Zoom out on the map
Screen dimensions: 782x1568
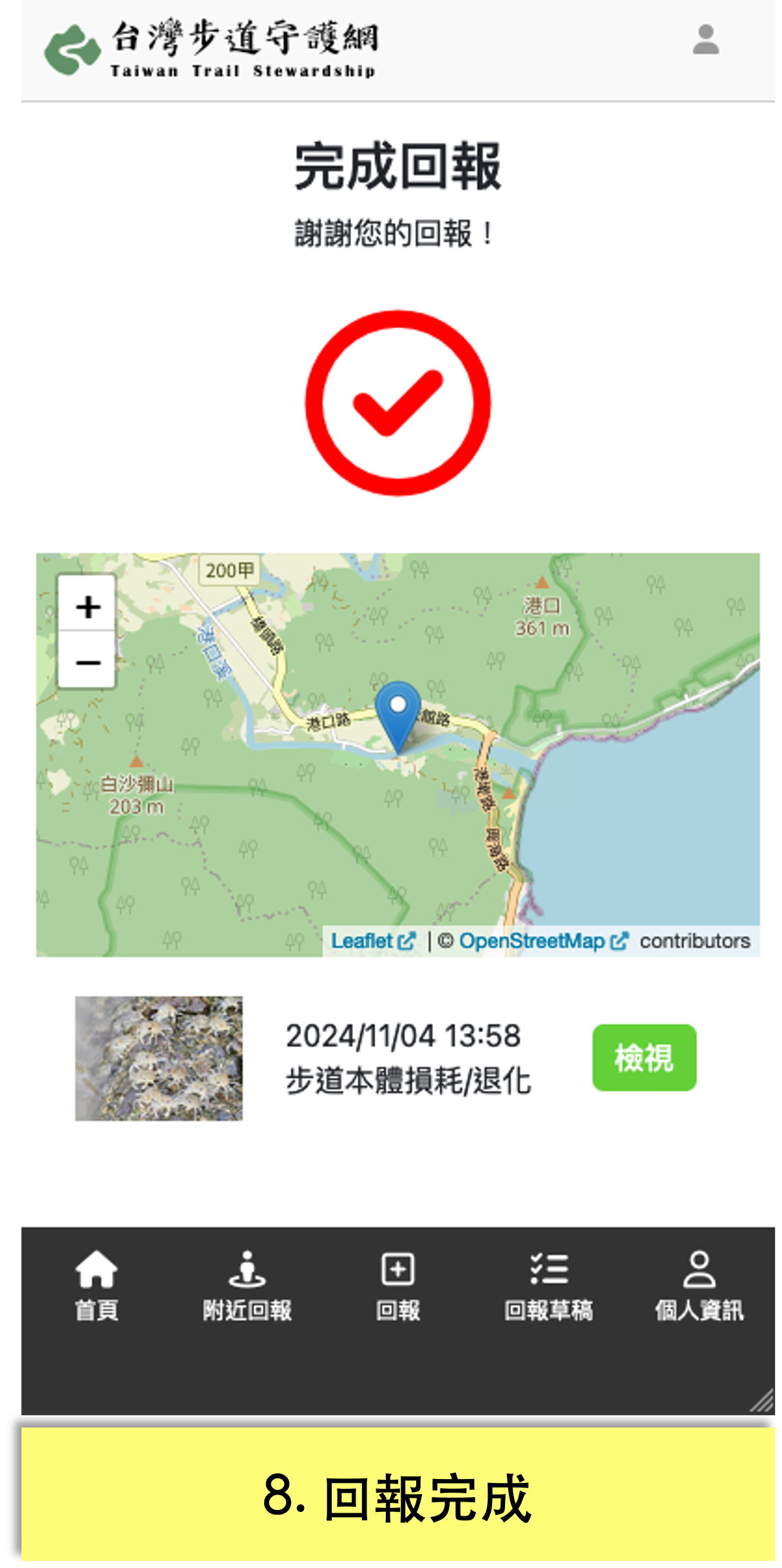tap(88, 662)
